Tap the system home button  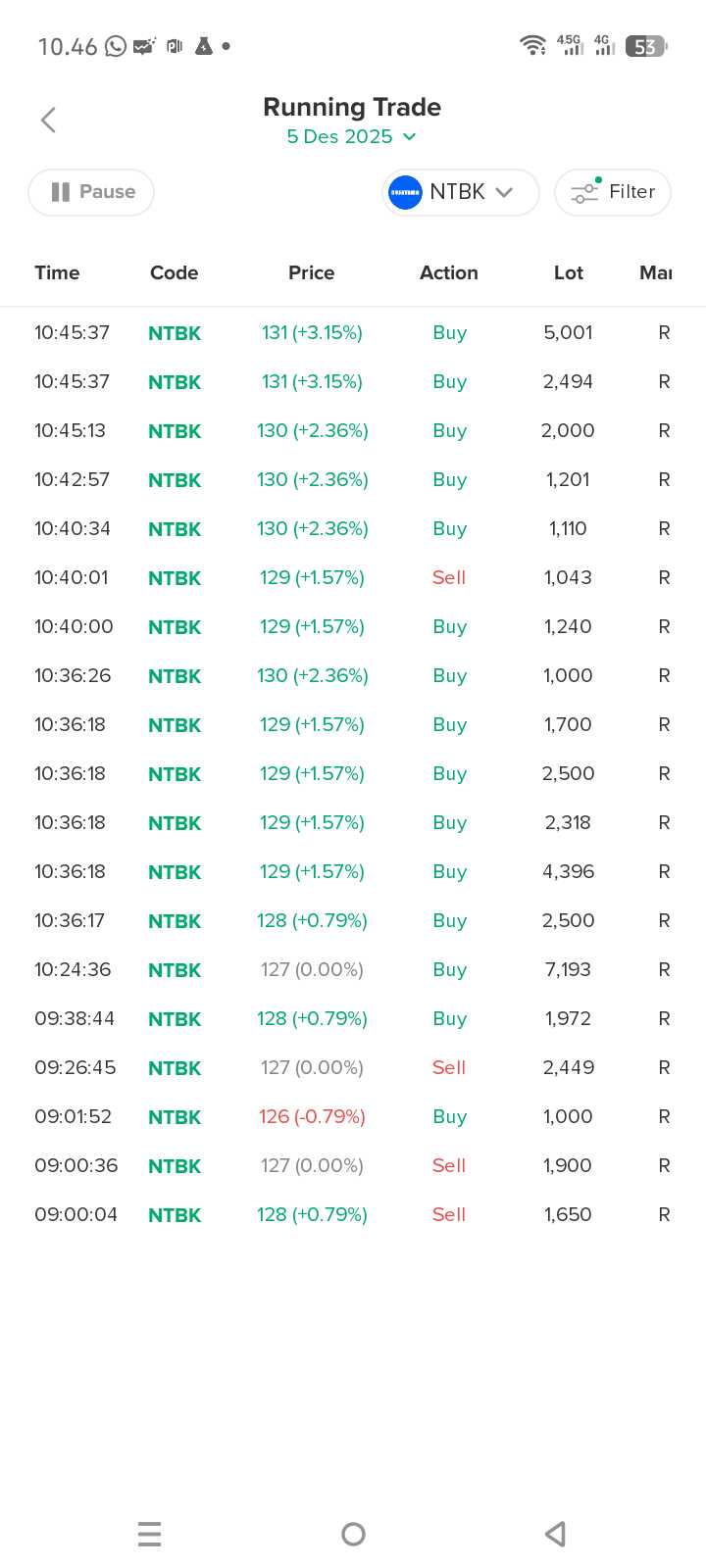(353, 1534)
